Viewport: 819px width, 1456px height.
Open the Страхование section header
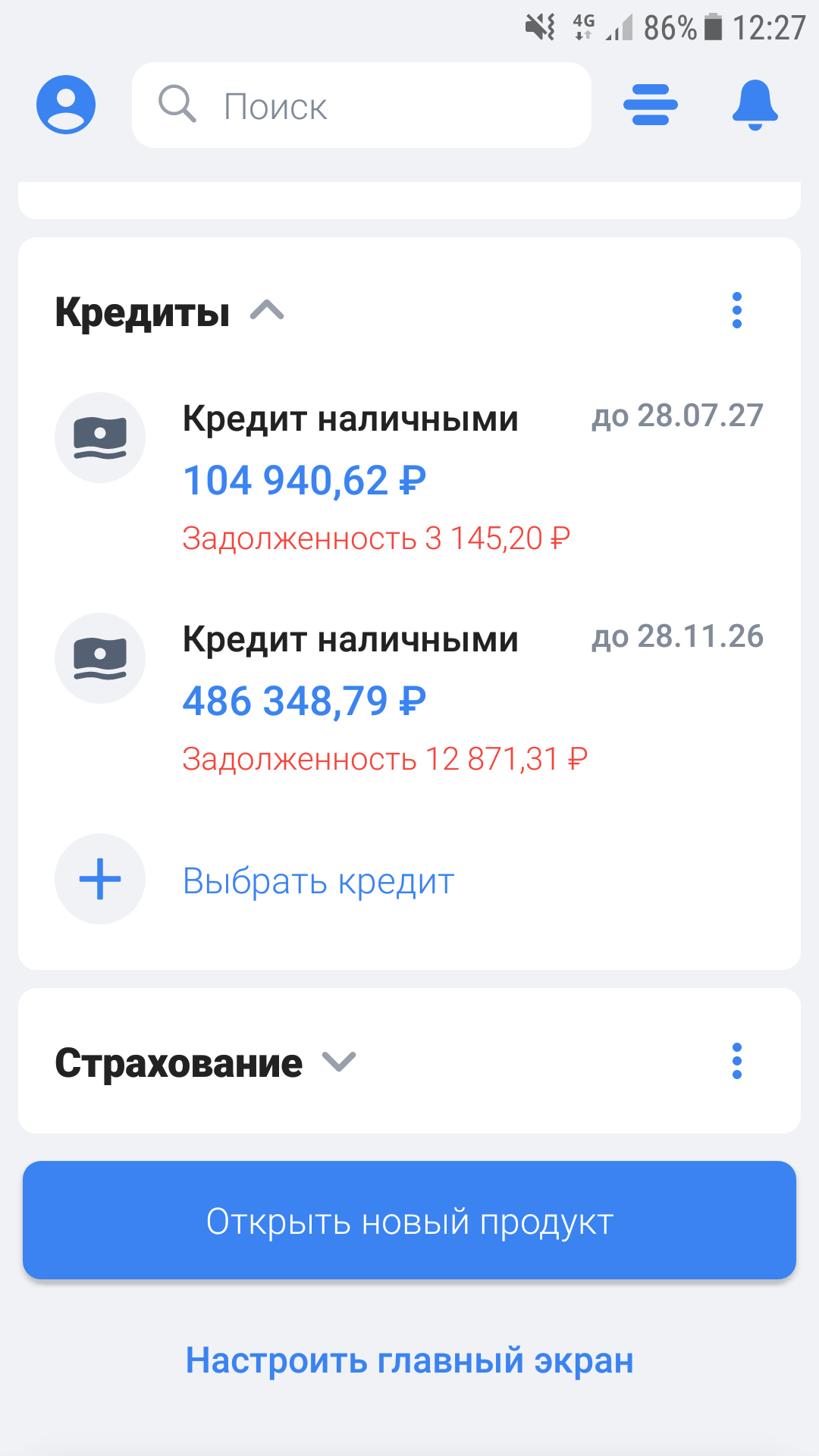(x=176, y=1062)
